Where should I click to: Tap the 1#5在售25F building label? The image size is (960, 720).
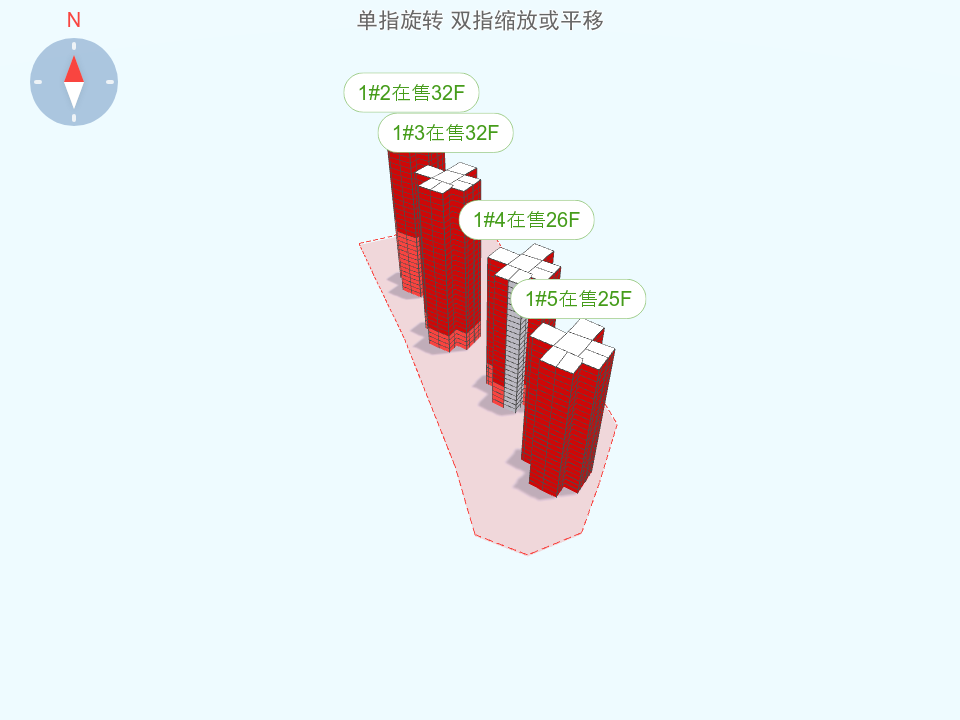(x=578, y=299)
